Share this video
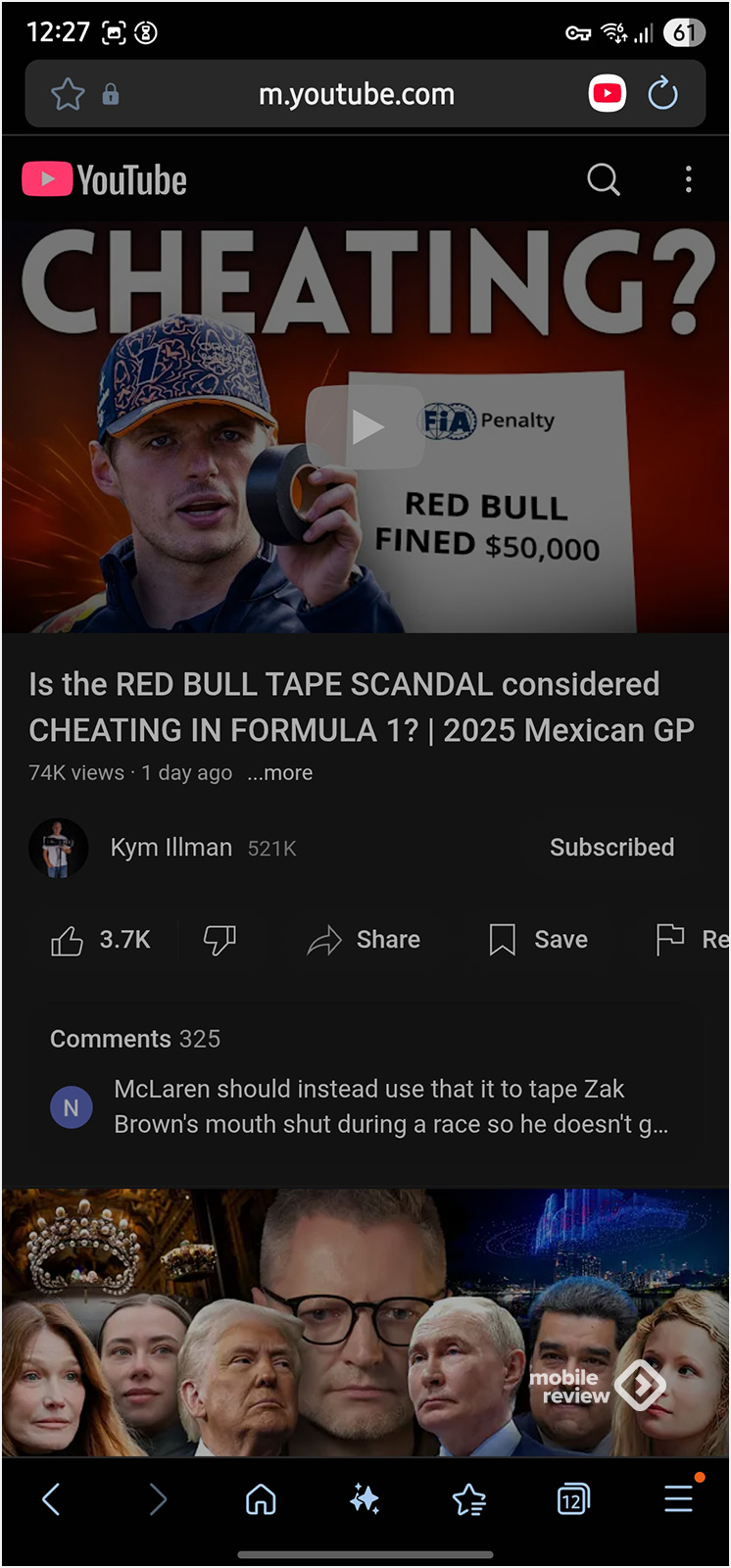 [365, 940]
